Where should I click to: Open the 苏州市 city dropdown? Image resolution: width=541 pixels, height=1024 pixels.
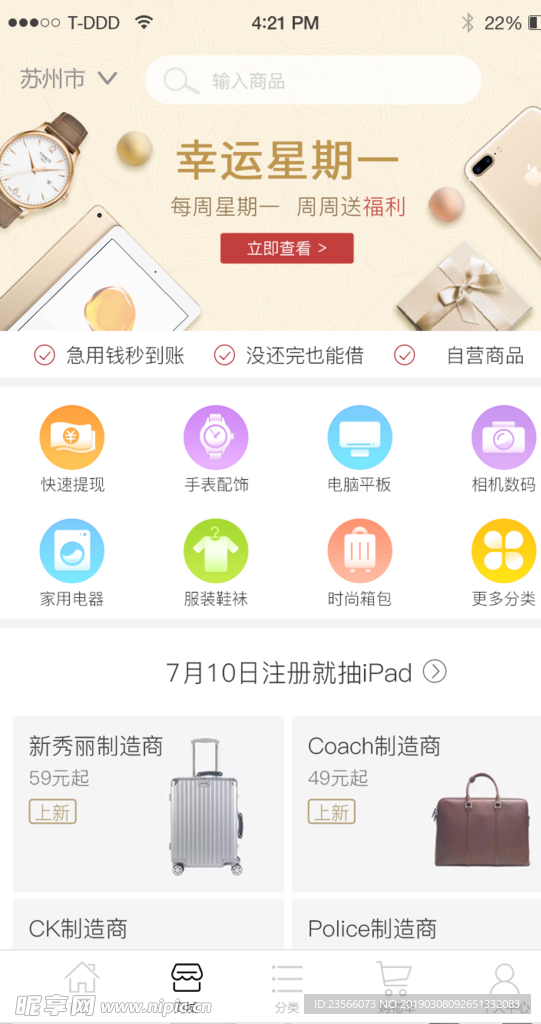68,80
